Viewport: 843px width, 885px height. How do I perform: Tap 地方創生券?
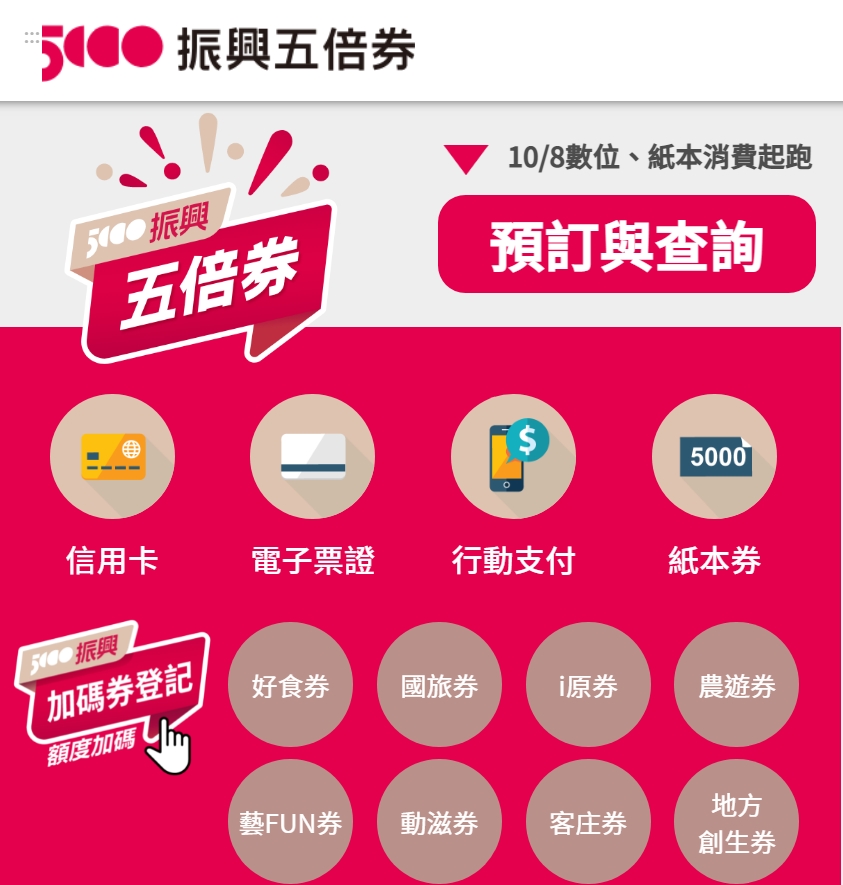[x=736, y=822]
